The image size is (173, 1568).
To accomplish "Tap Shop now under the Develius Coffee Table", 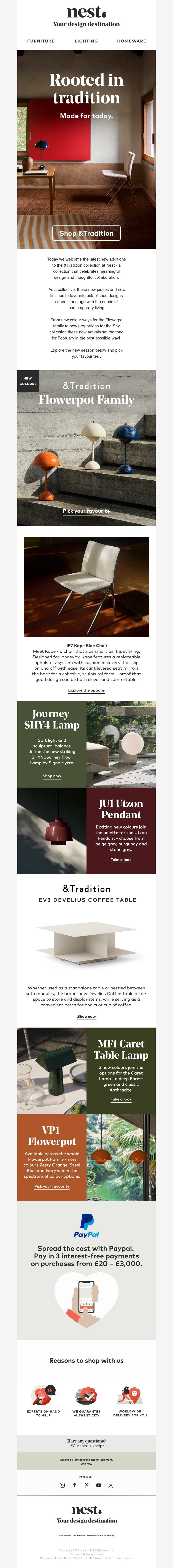I will point(86,1017).
